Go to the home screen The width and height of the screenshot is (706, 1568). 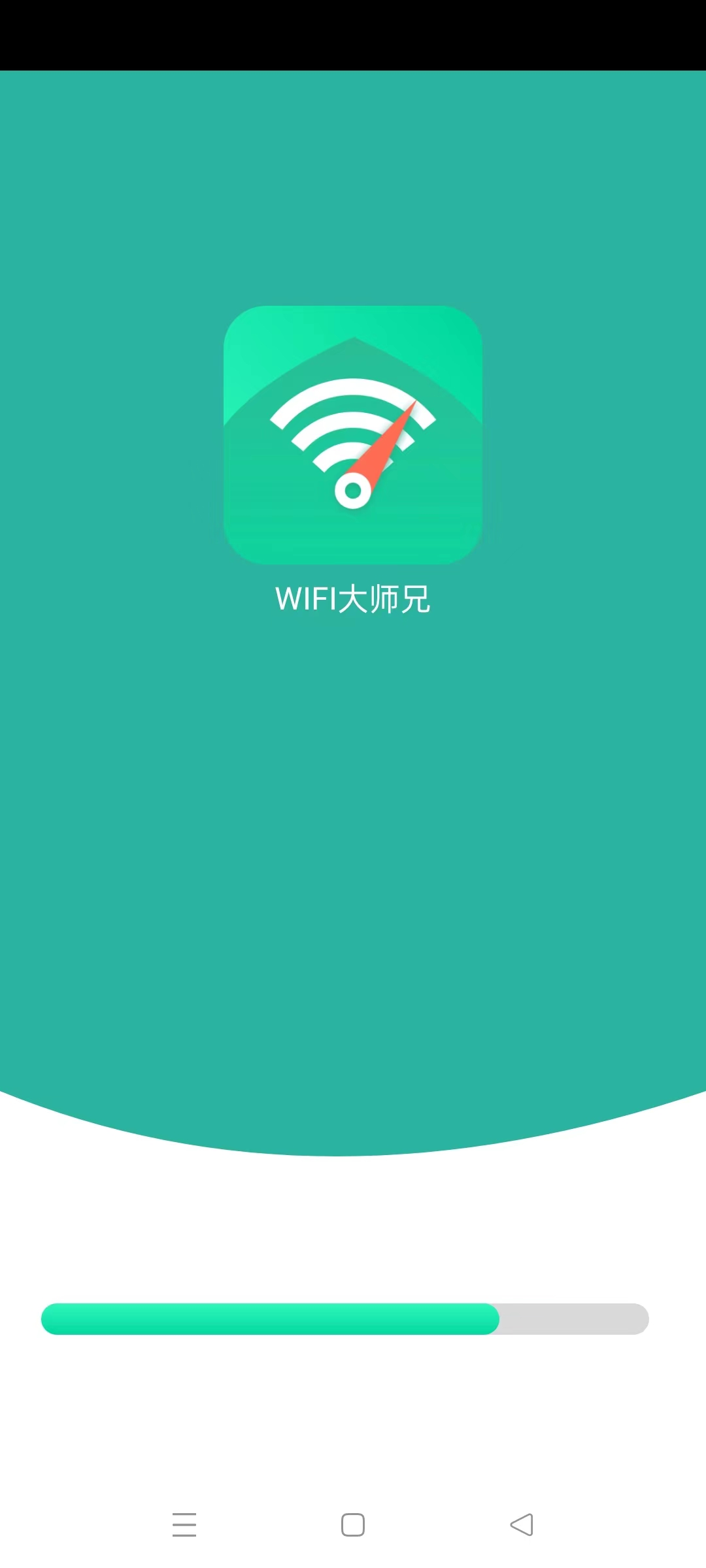click(353, 1525)
